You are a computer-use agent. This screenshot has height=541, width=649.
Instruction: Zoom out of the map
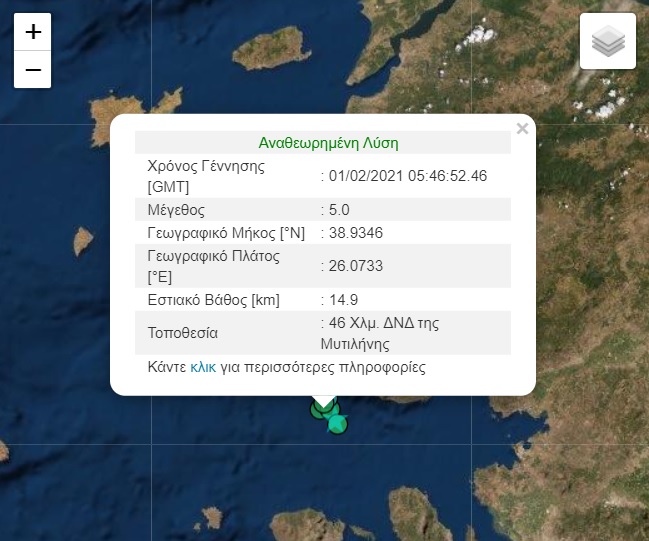pyautogui.click(x=33, y=70)
